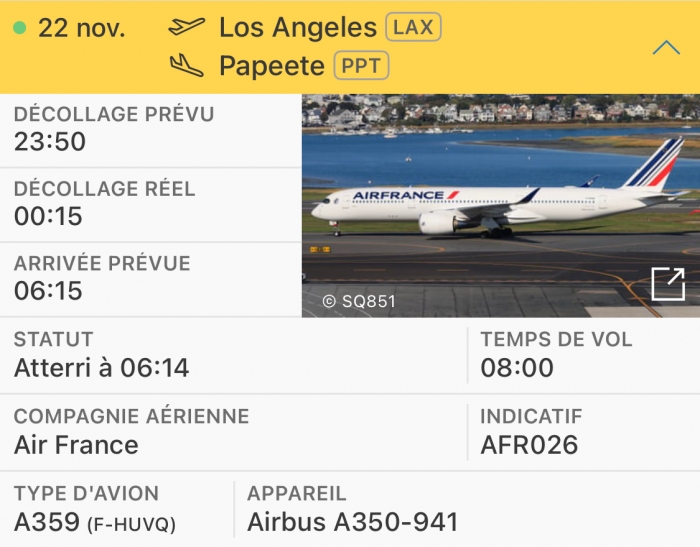
Task: Open the Air France aircraft photo fullscreen
Action: pos(667,284)
